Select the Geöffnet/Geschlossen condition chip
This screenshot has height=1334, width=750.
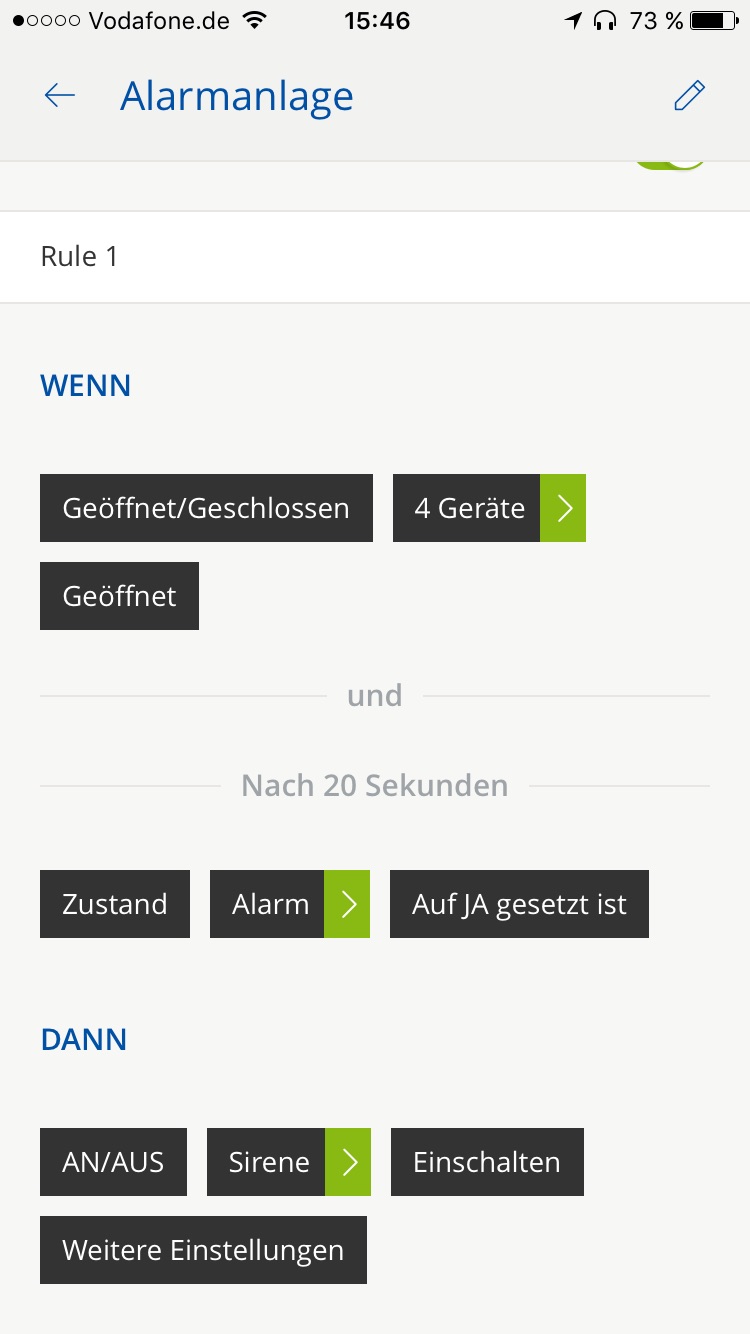click(206, 508)
